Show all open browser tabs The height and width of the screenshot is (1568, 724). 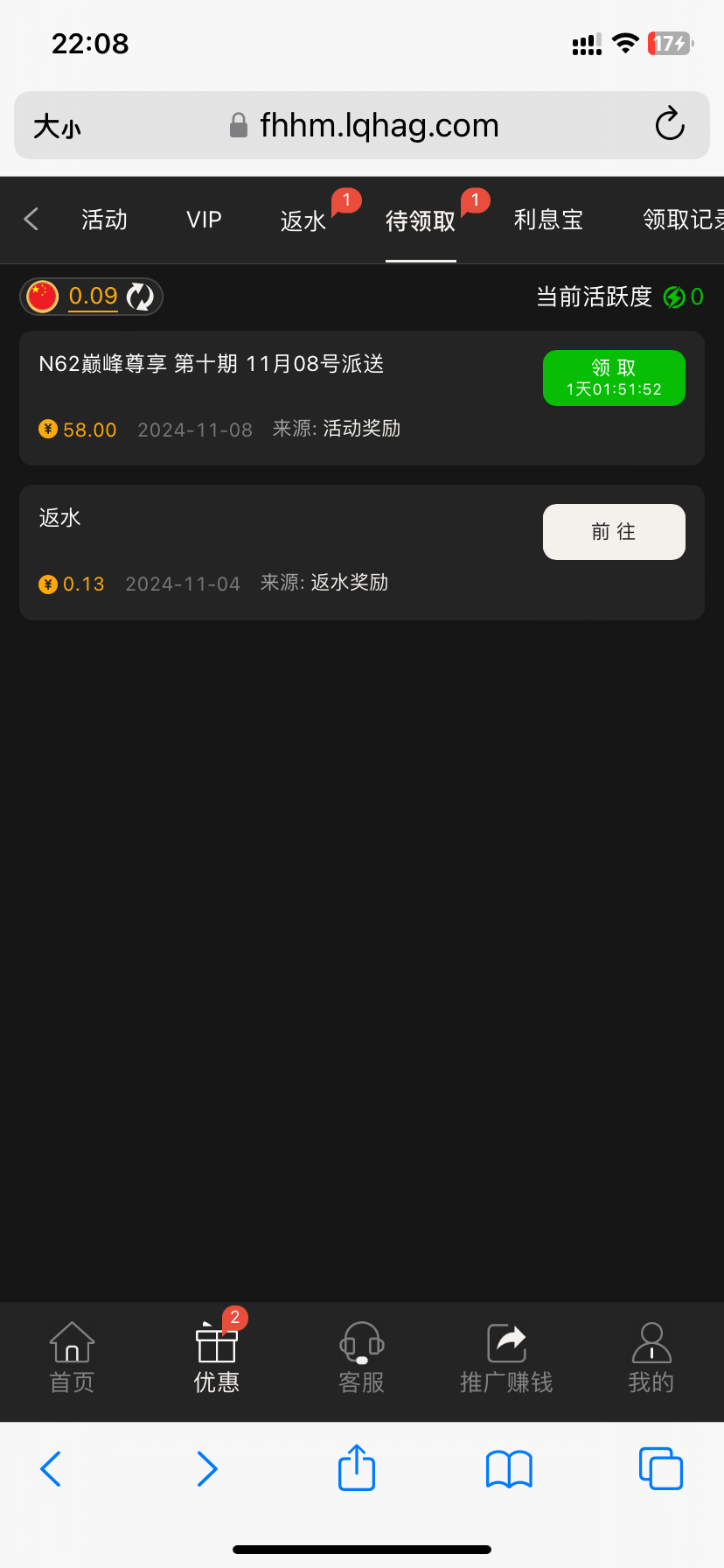(660, 1468)
